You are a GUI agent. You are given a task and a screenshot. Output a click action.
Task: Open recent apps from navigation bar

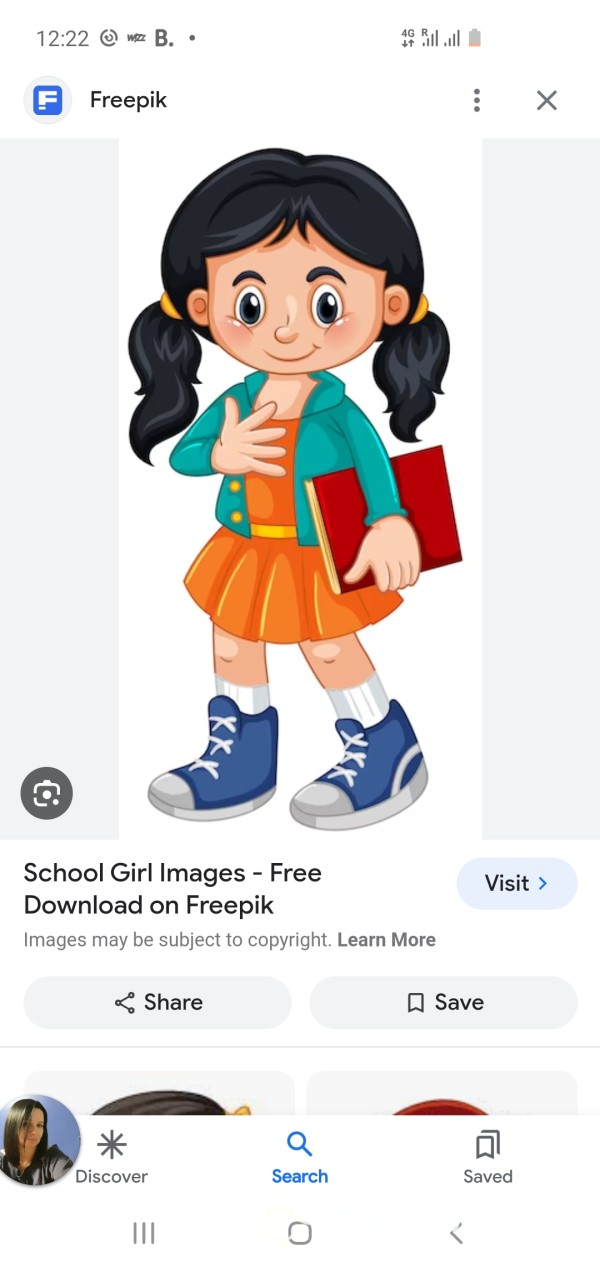(x=144, y=1233)
